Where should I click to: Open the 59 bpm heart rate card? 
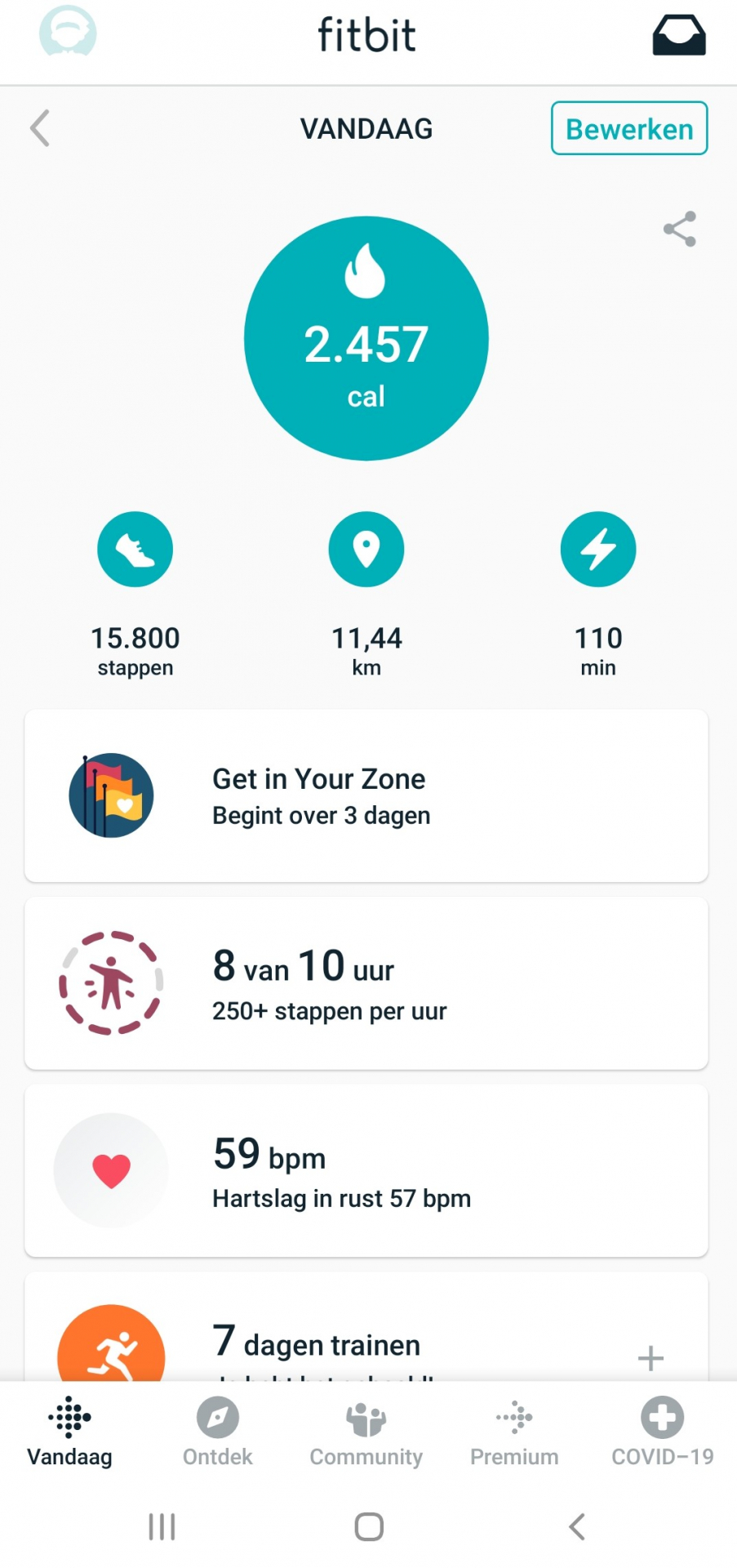pyautogui.click(x=366, y=1170)
